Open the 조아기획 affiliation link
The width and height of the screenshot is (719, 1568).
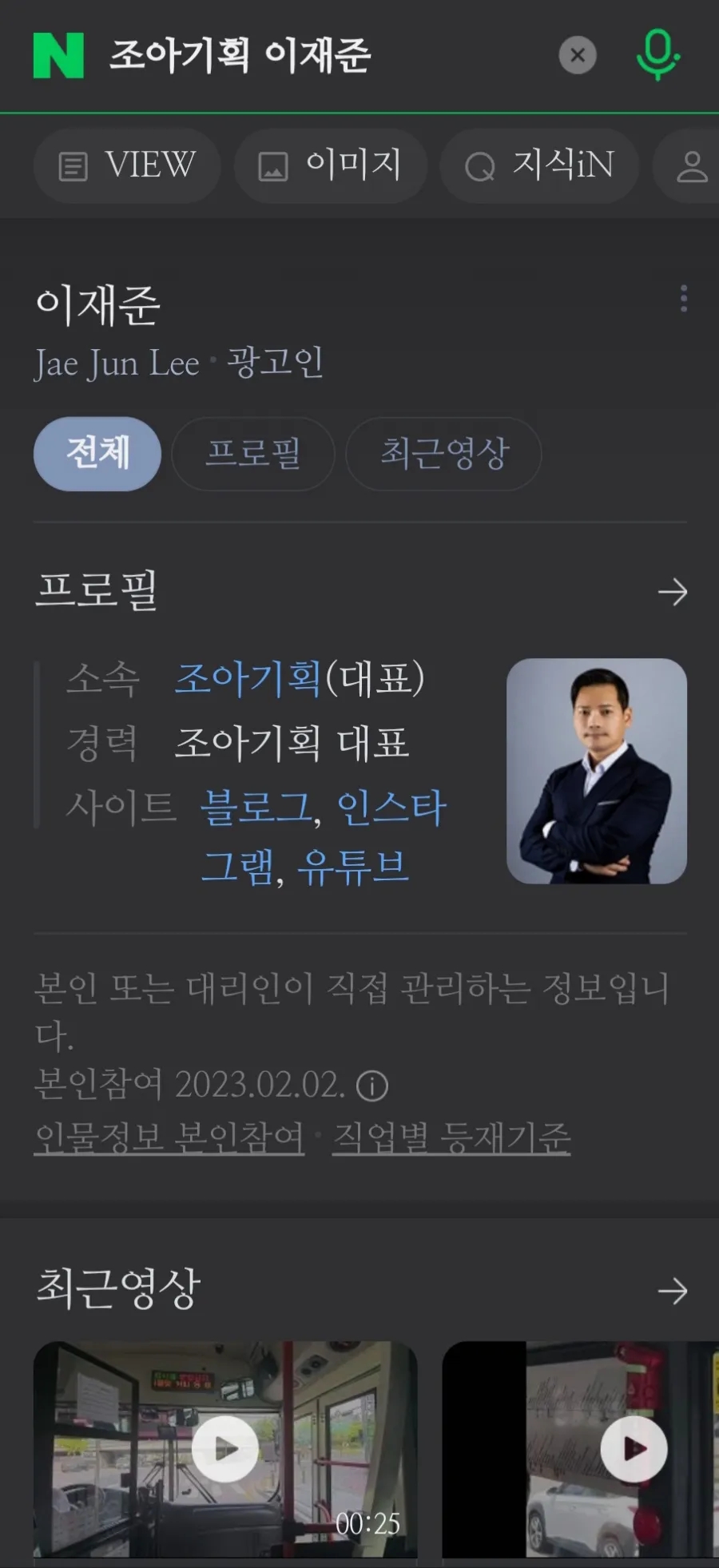(x=248, y=679)
